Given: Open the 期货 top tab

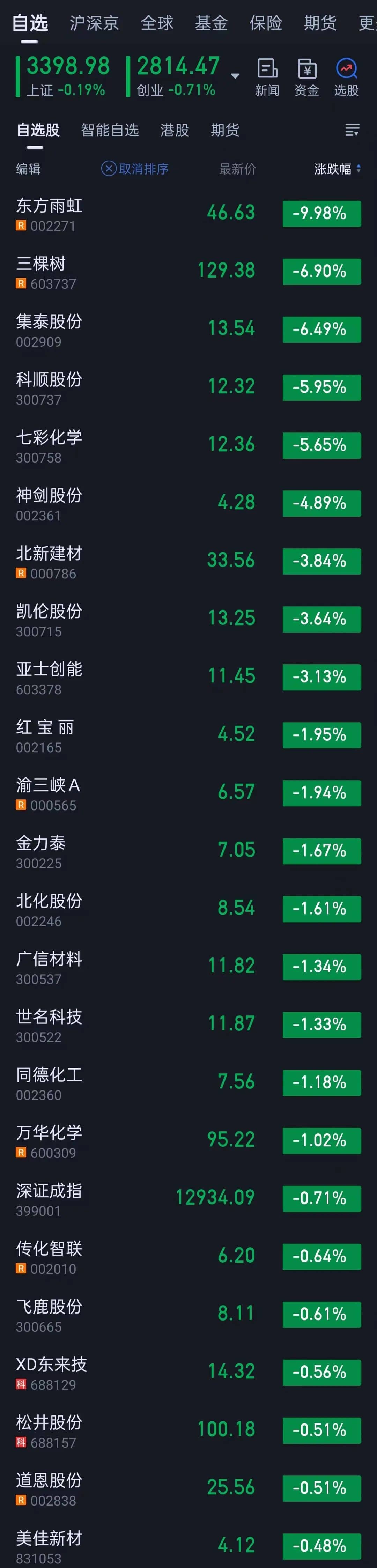Looking at the screenshot, I should [320, 23].
